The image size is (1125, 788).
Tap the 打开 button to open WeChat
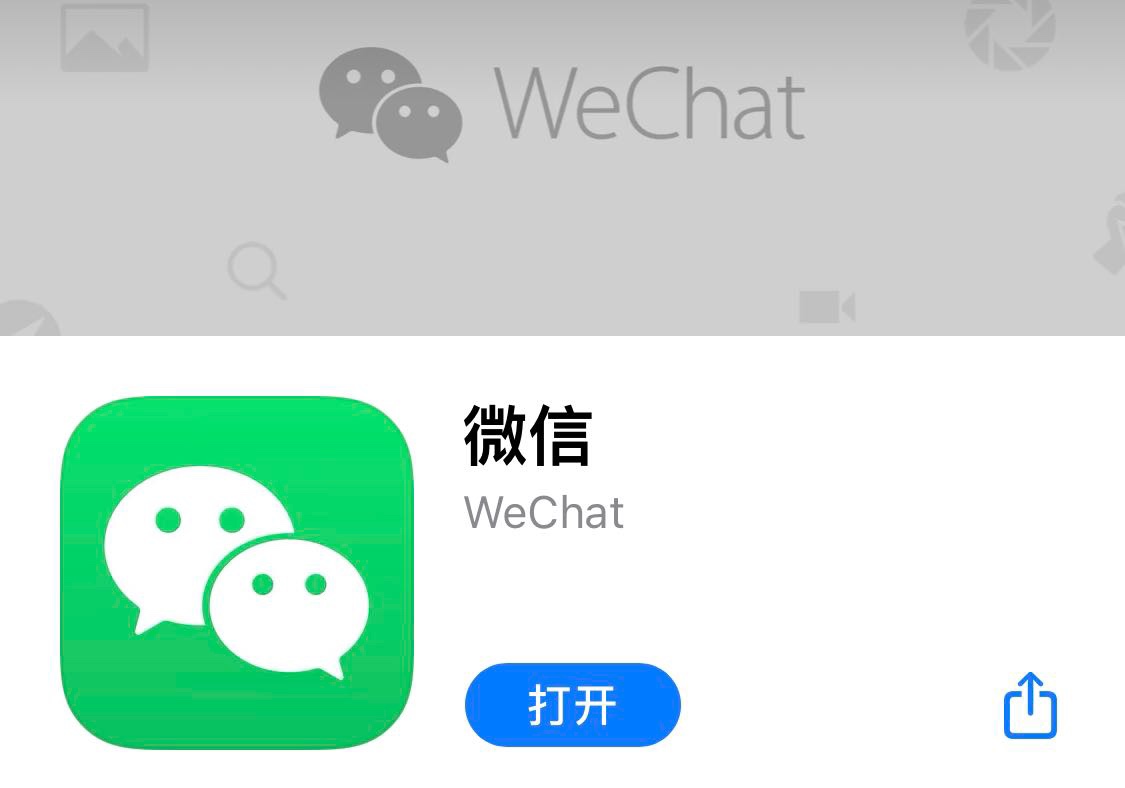572,705
